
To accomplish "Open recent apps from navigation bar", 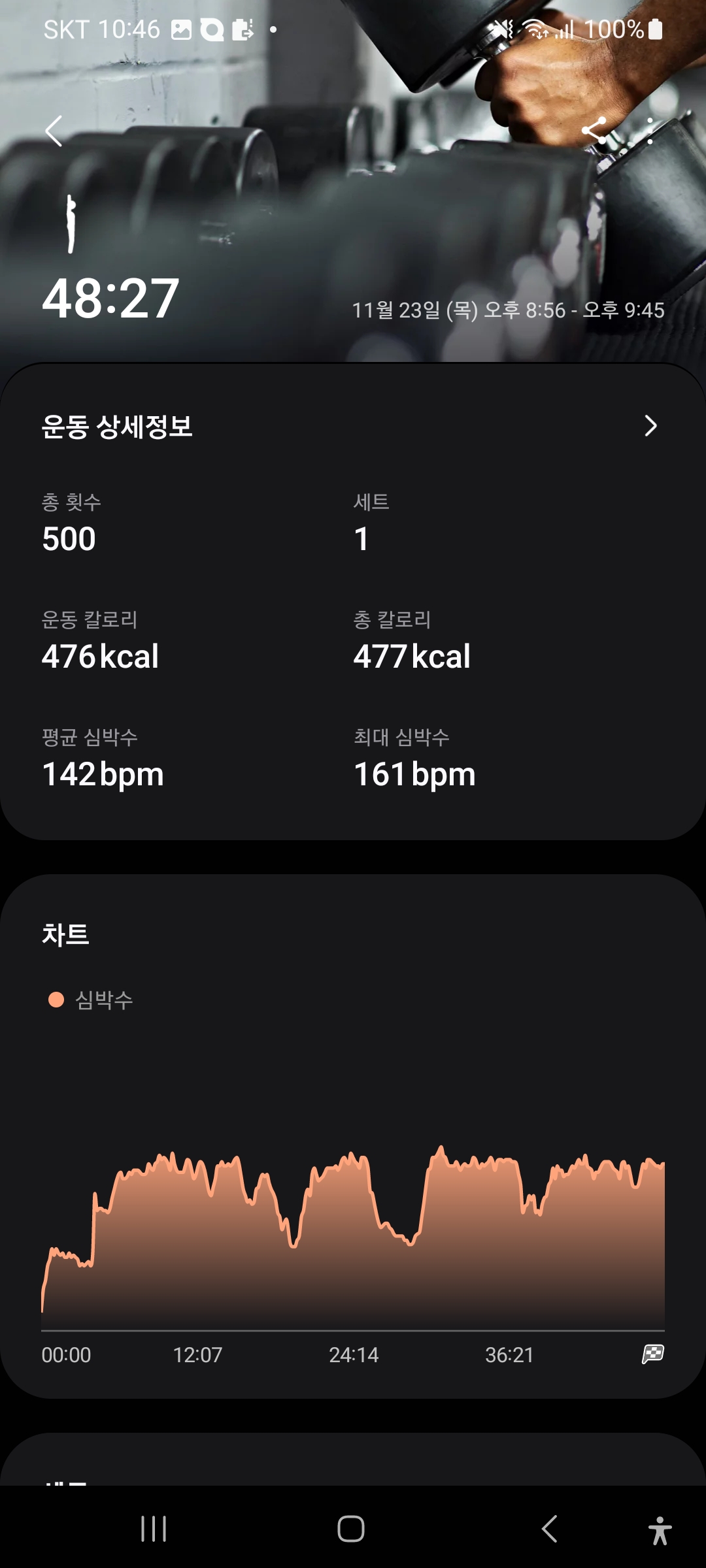I will pyautogui.click(x=154, y=1529).
